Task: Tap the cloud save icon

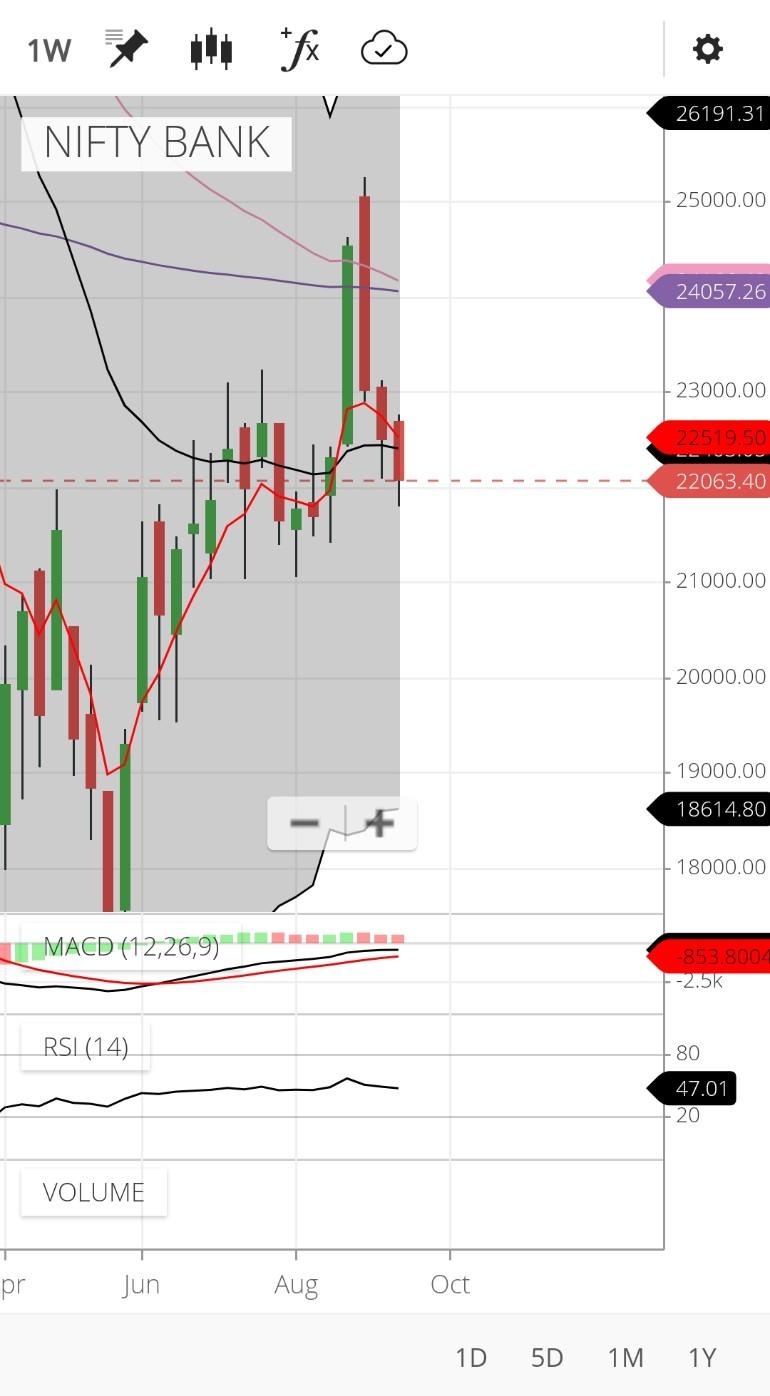Action: point(384,49)
